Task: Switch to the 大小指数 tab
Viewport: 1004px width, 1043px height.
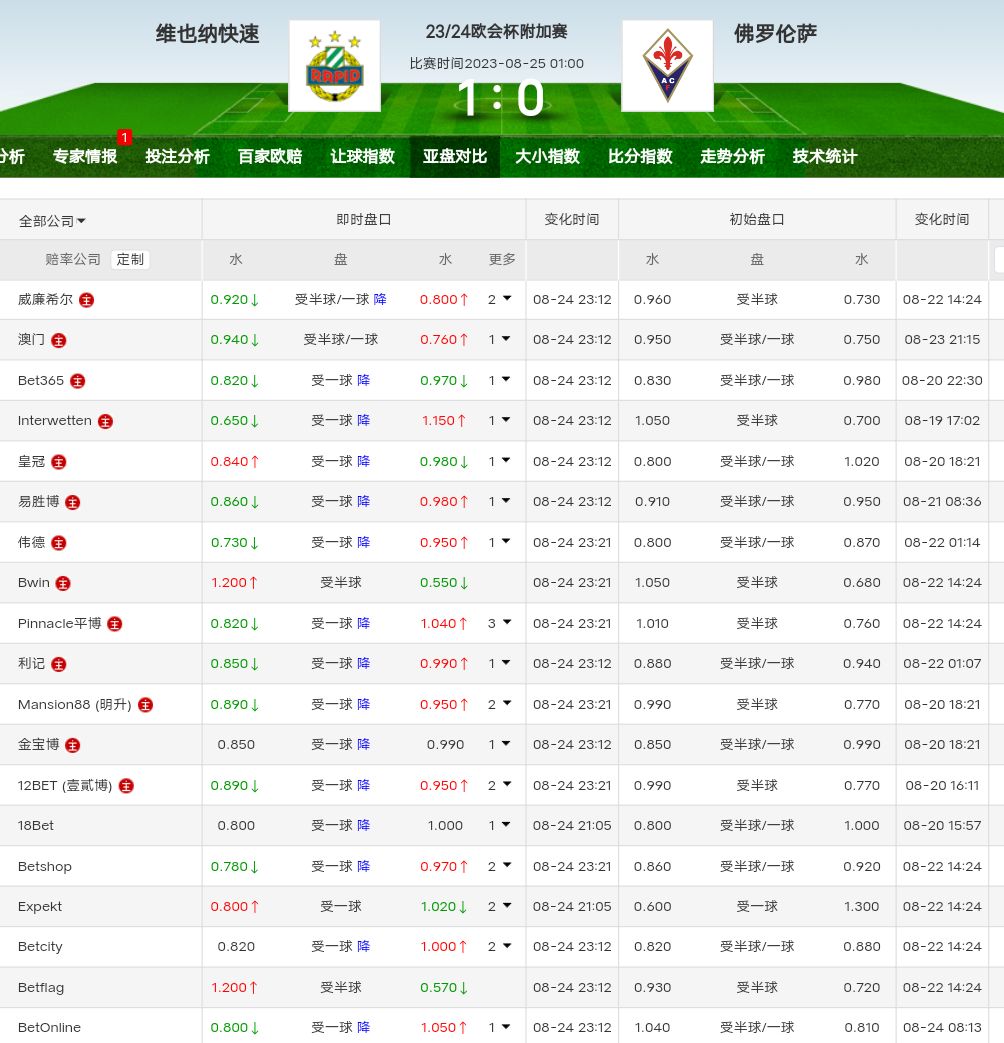Action: coord(547,156)
